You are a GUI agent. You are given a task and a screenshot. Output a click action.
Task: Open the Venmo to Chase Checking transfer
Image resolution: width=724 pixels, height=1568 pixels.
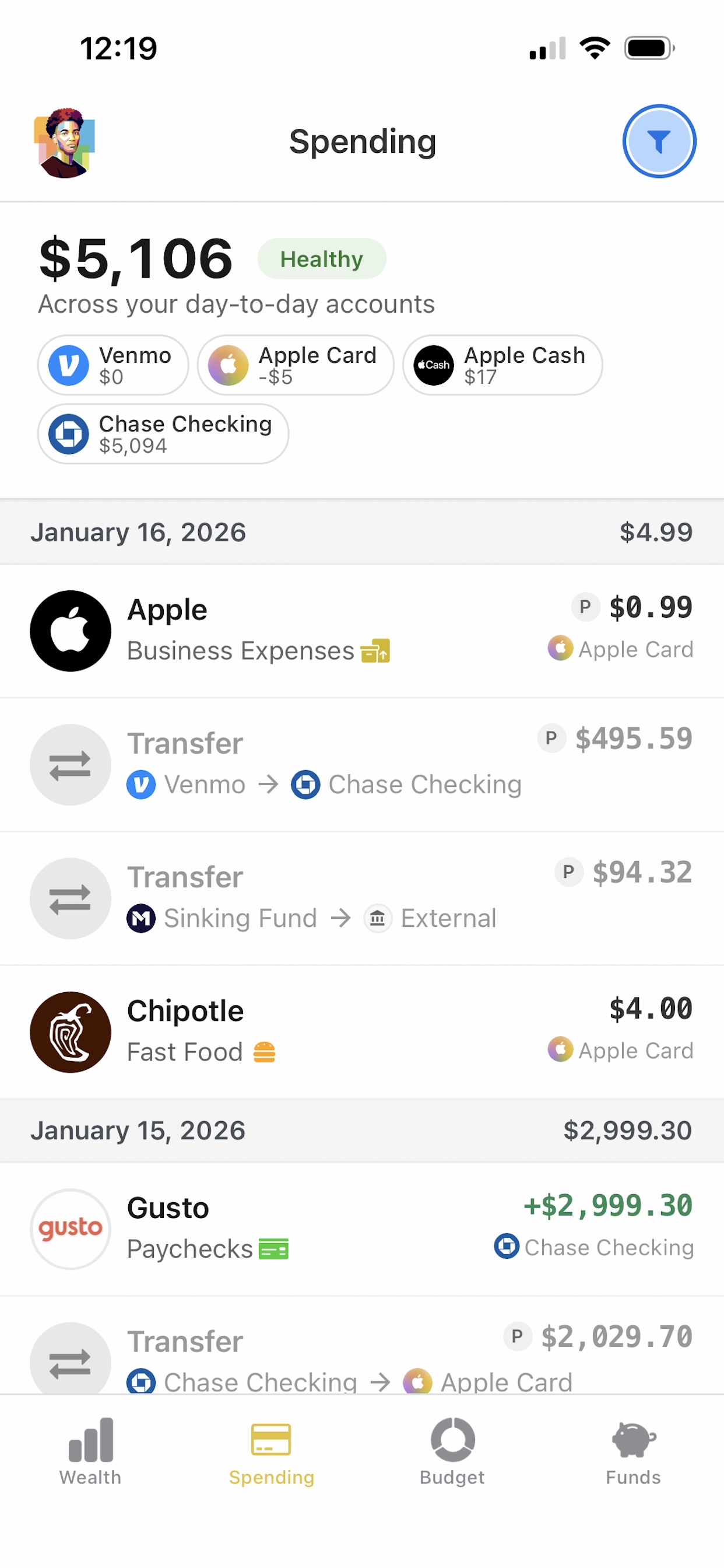(361, 764)
